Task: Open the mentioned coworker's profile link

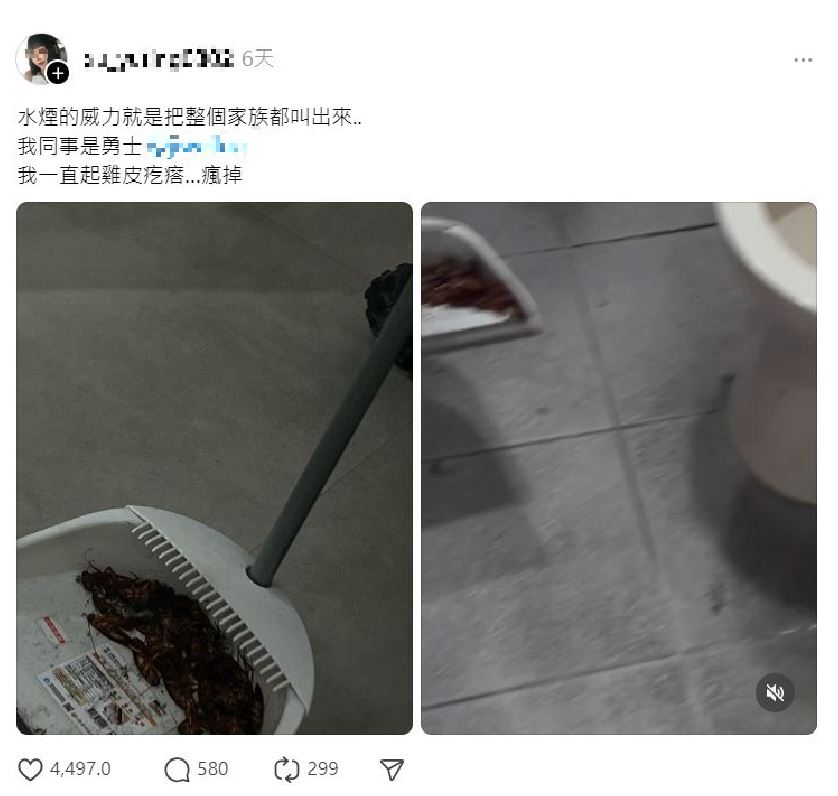Action: 196,148
